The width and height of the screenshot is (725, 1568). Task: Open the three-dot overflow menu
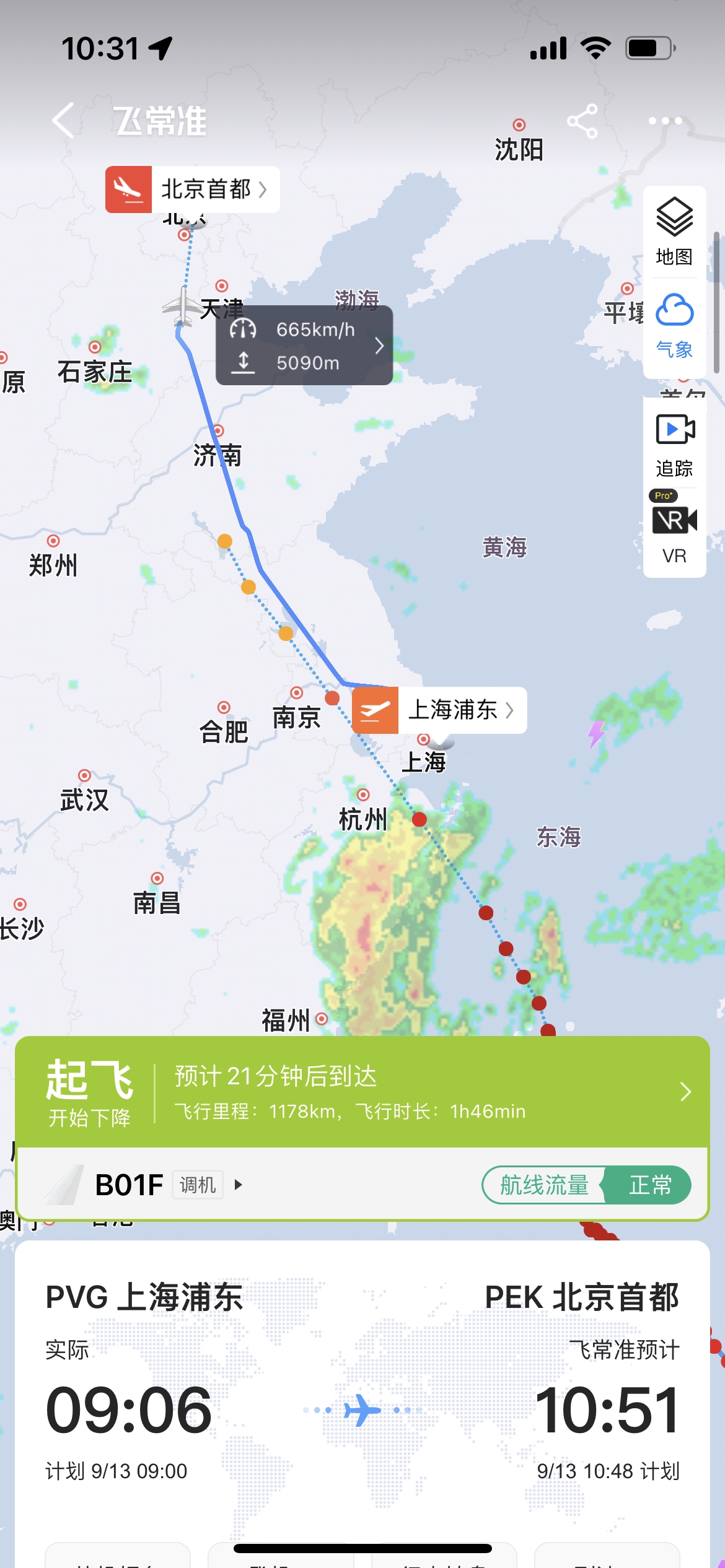tap(665, 121)
